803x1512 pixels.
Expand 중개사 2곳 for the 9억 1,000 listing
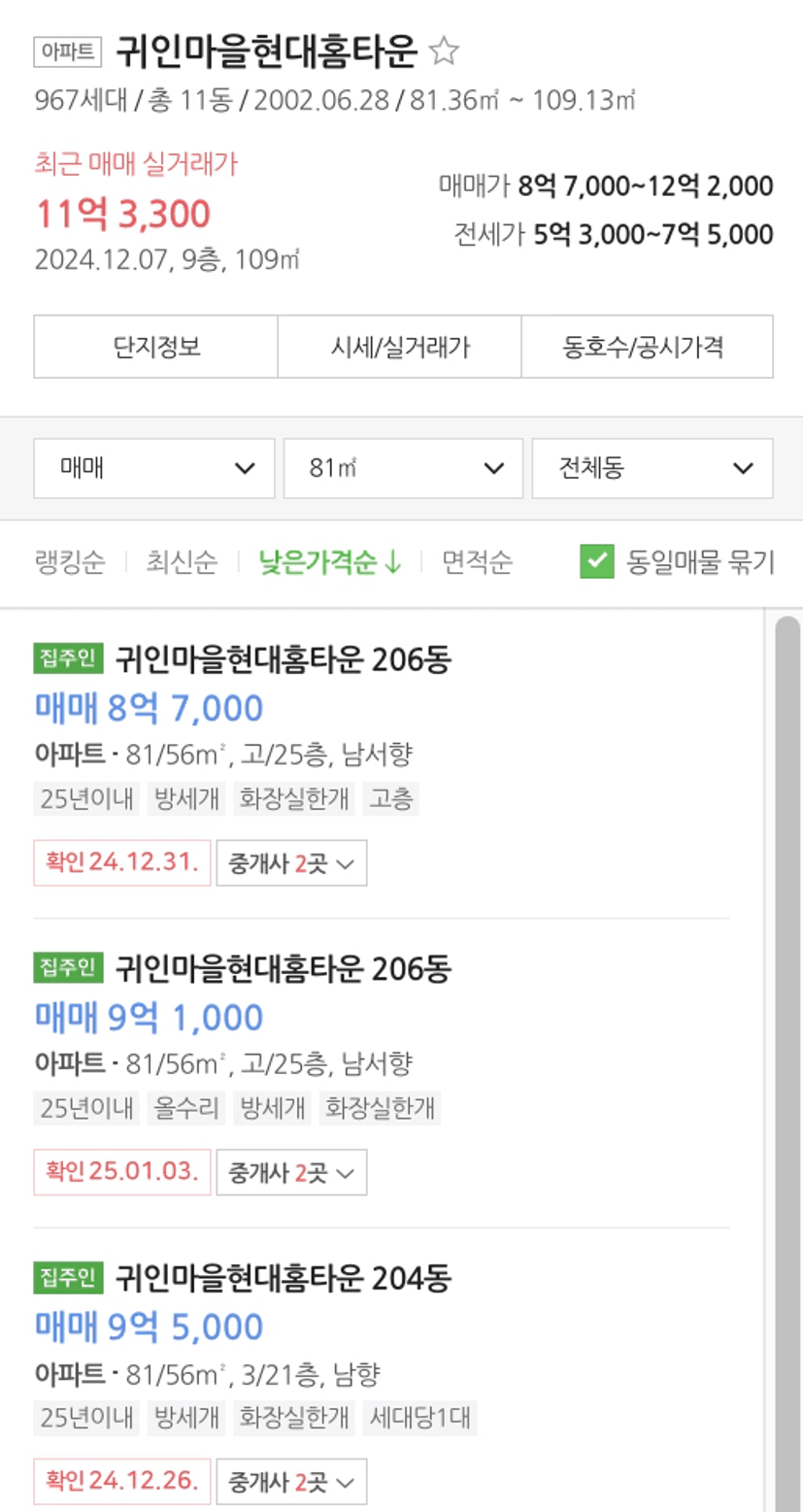(x=291, y=1172)
